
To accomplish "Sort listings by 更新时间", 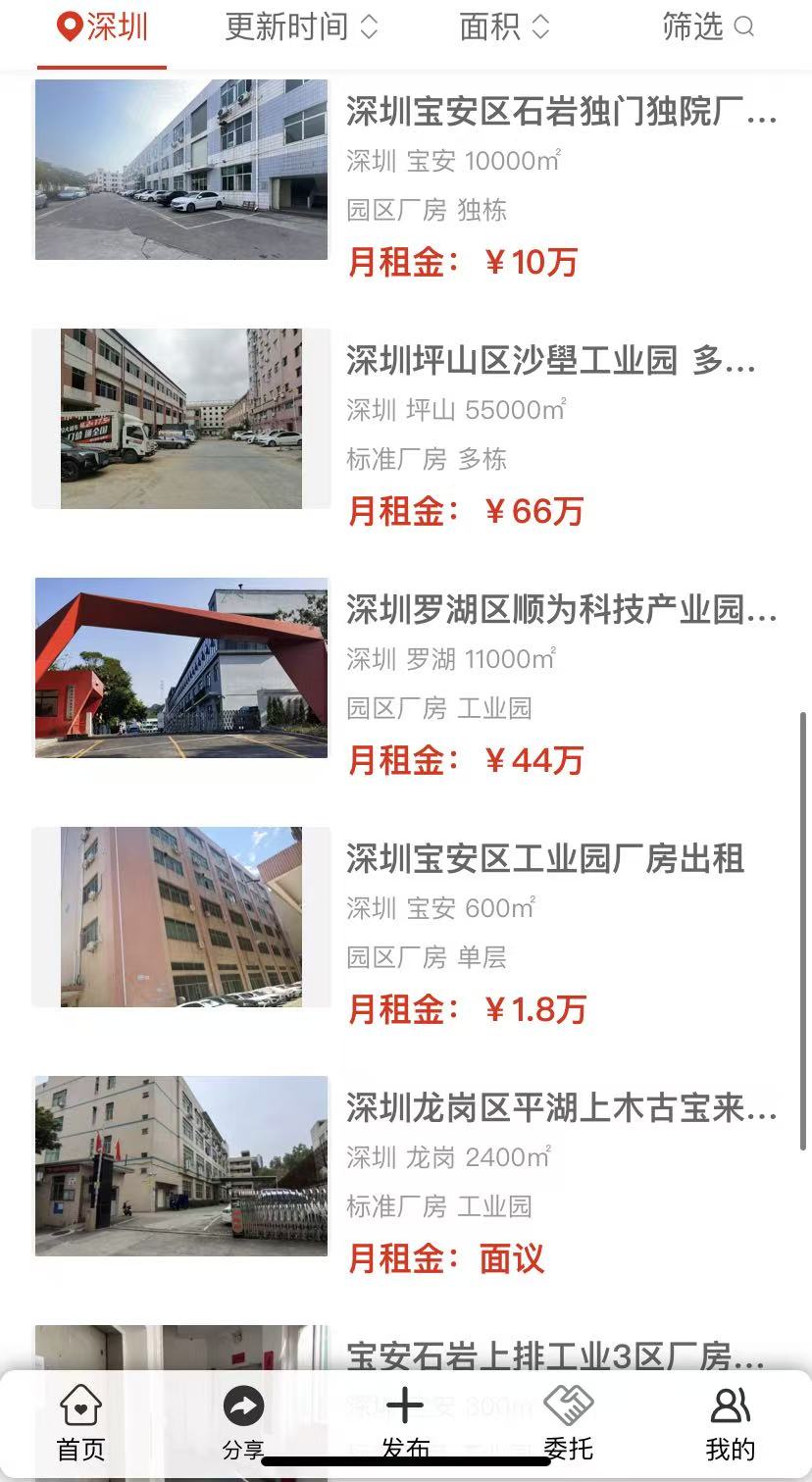I will coord(301,27).
